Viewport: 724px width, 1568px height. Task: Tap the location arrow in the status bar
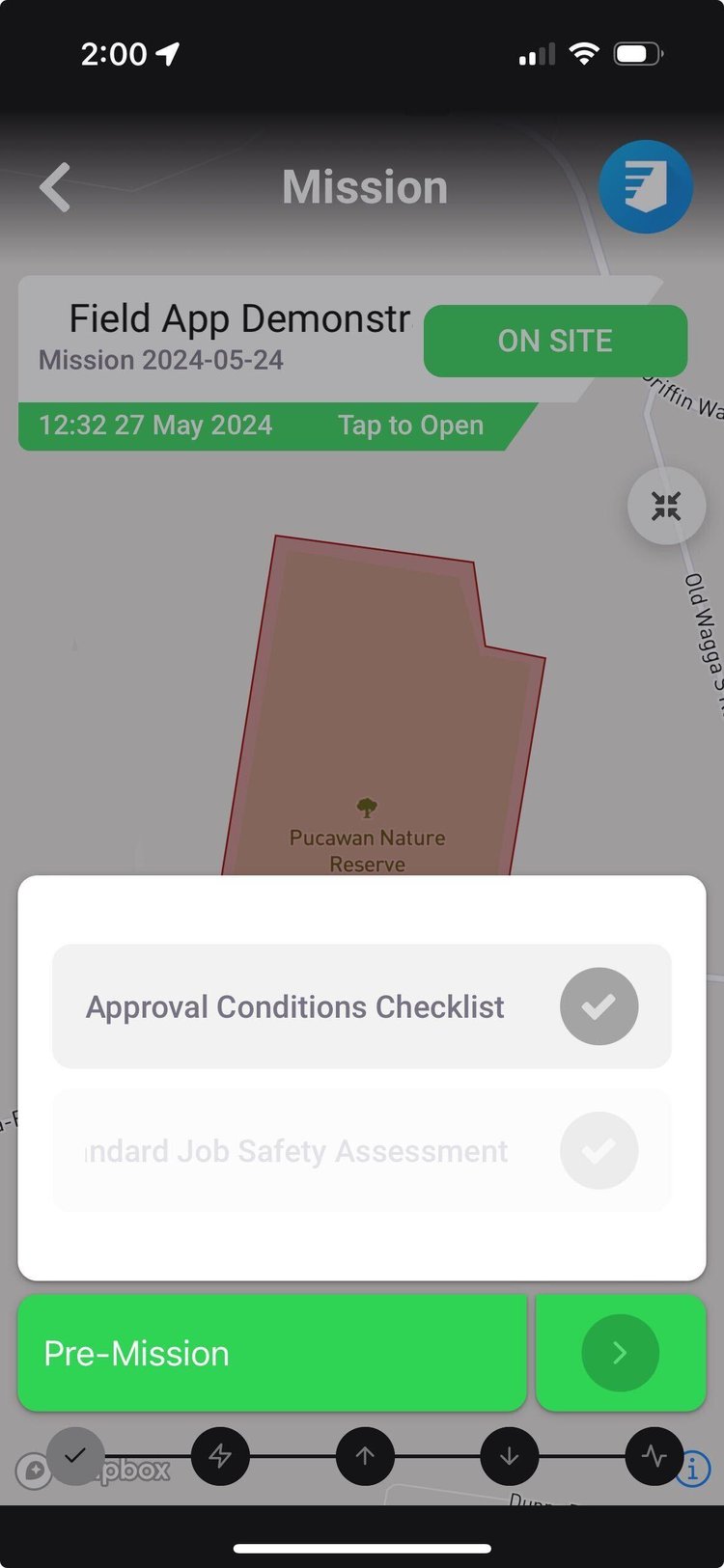click(167, 53)
